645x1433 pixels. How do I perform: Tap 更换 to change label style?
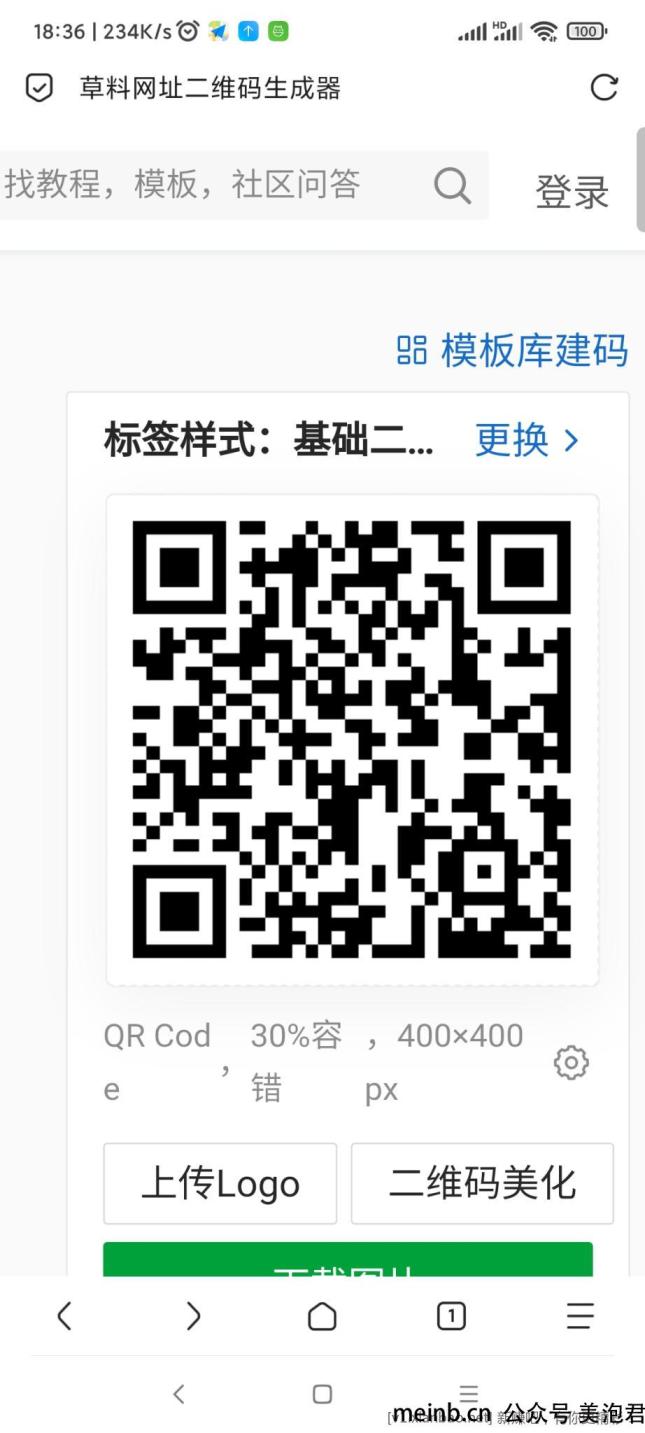click(x=526, y=440)
